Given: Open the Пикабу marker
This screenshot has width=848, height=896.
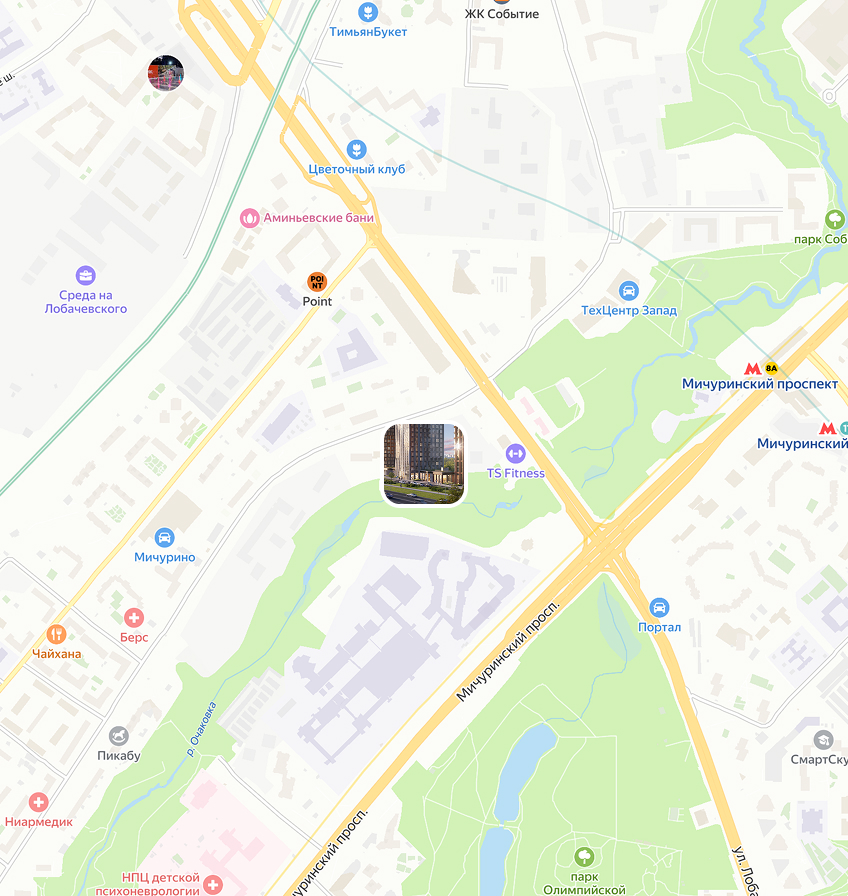Looking at the screenshot, I should 119,737.
